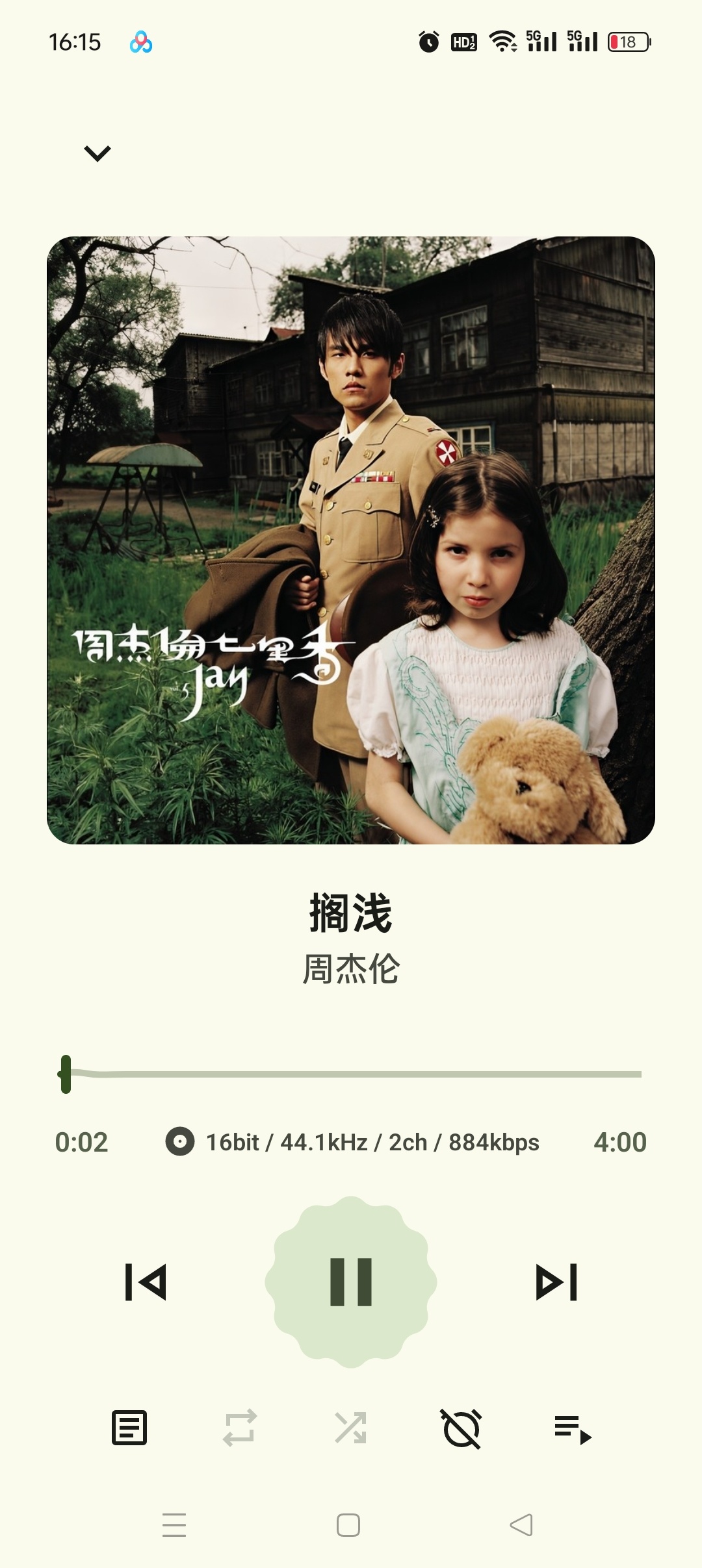Pause the current song
702x1568 pixels.
[x=351, y=1282]
